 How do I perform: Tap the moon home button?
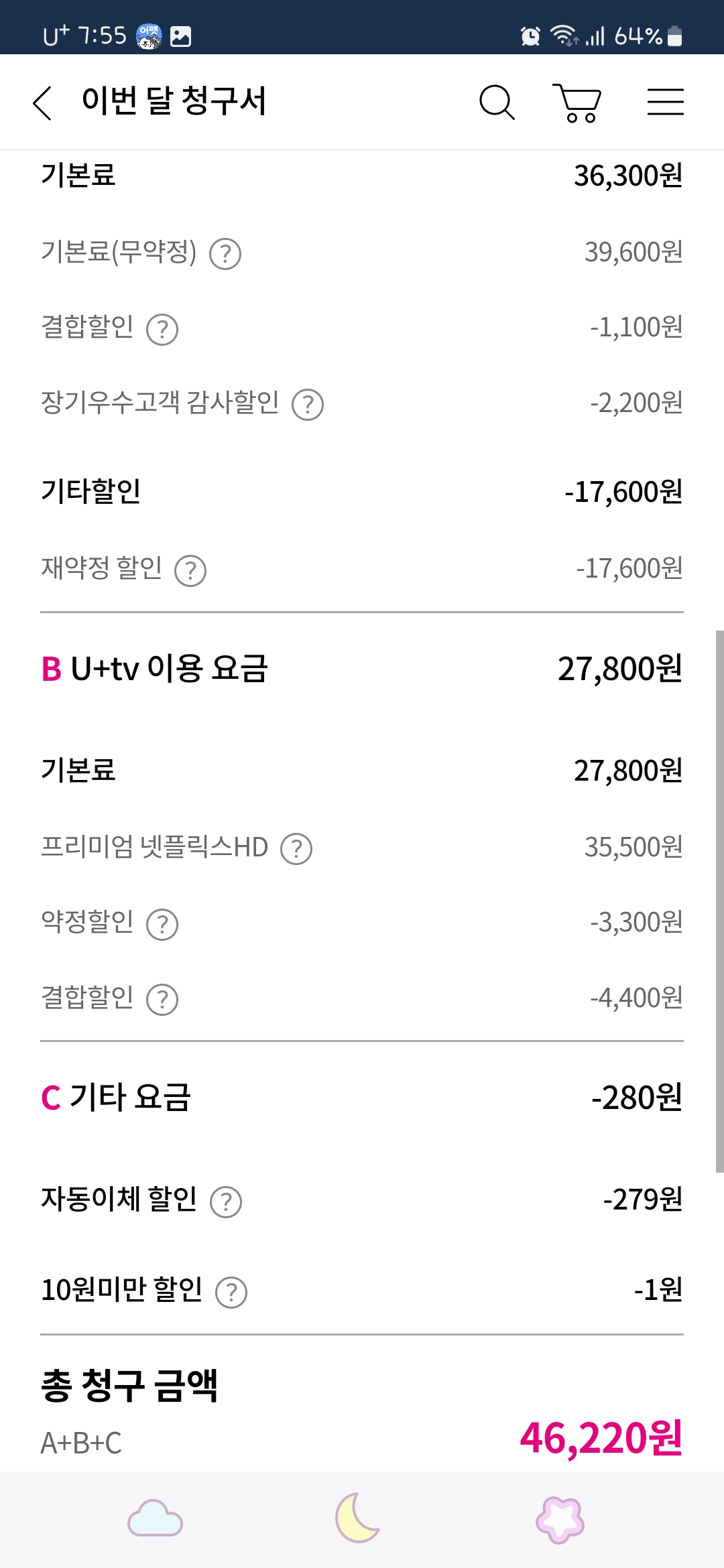(357, 1518)
